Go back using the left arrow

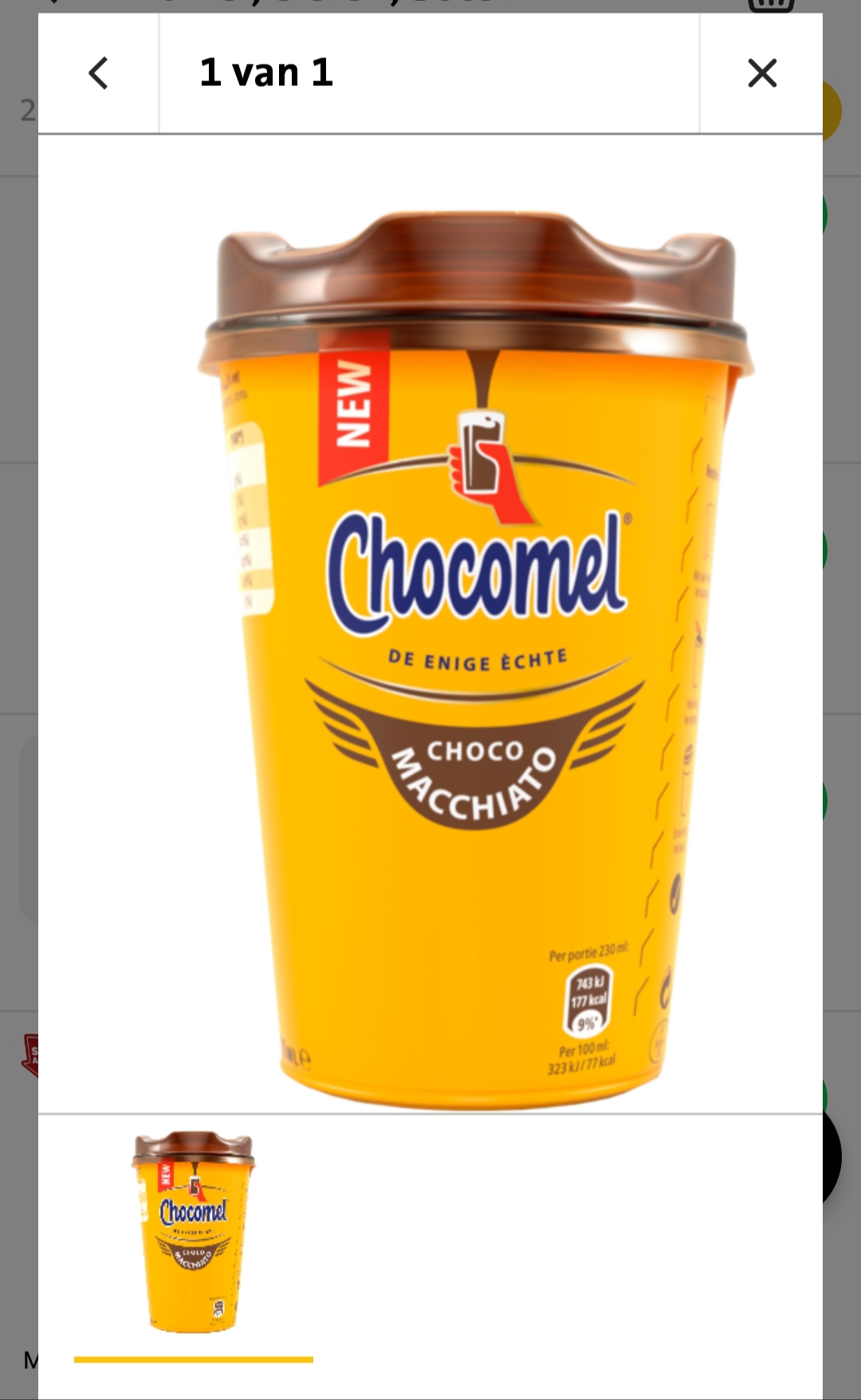coord(98,73)
